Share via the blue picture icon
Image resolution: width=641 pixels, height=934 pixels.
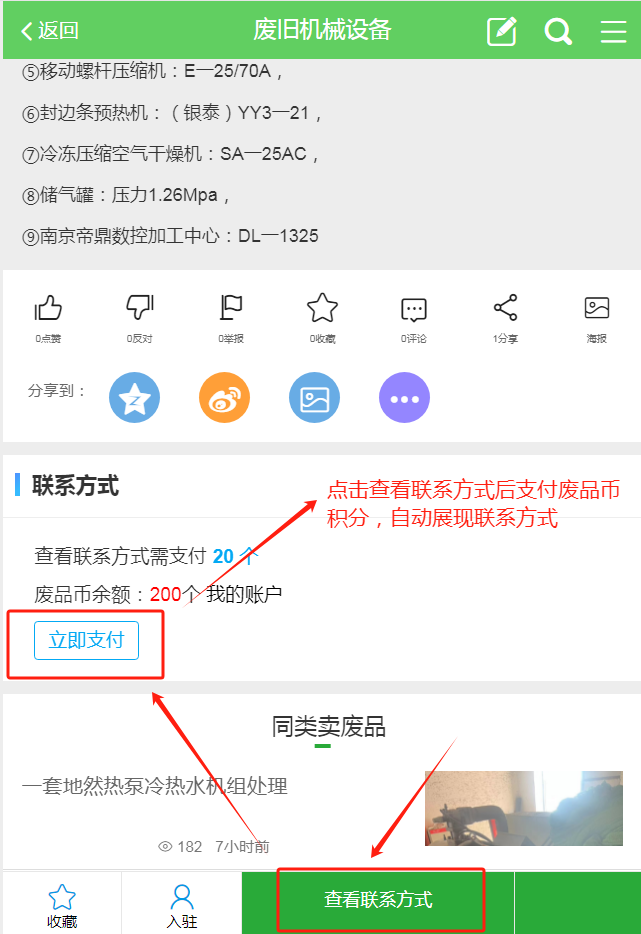click(x=314, y=398)
